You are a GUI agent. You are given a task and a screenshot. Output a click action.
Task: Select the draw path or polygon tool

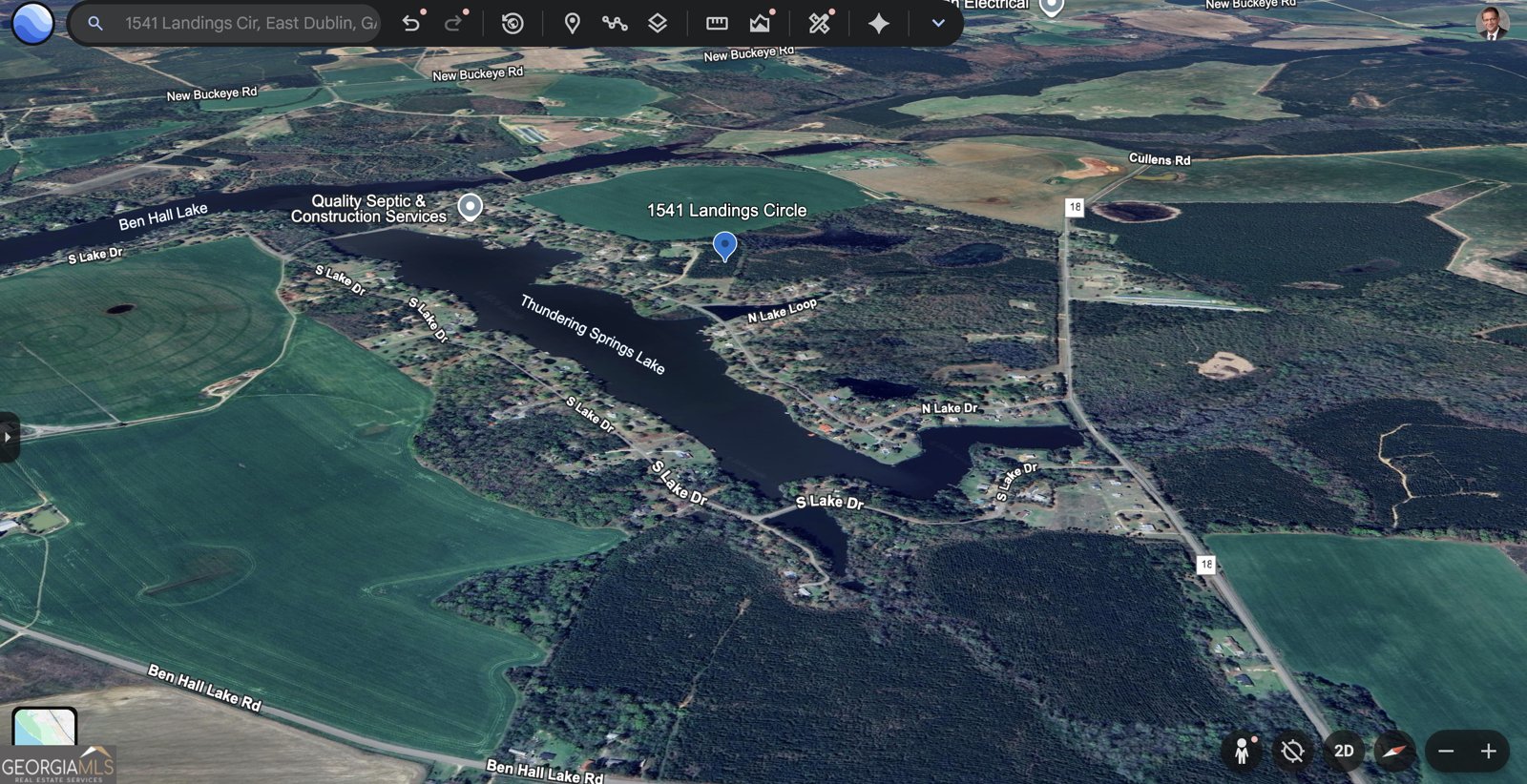tap(615, 23)
